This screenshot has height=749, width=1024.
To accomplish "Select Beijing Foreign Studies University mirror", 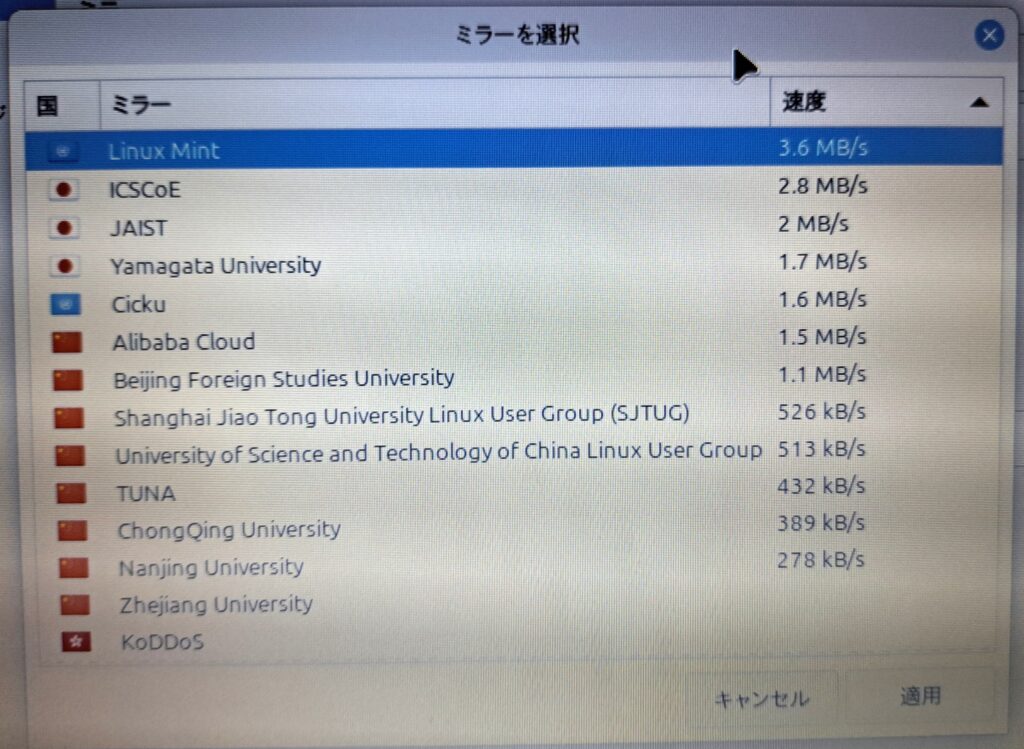I will [284, 380].
